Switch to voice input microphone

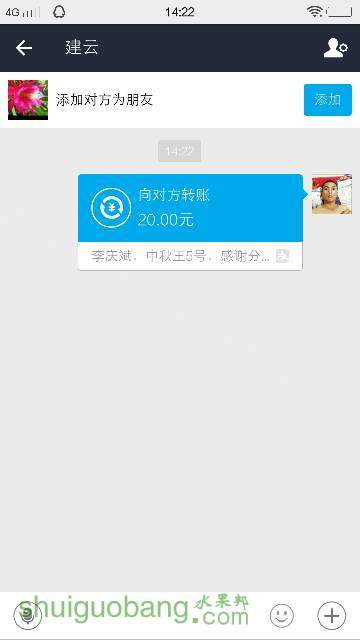(x=28, y=615)
